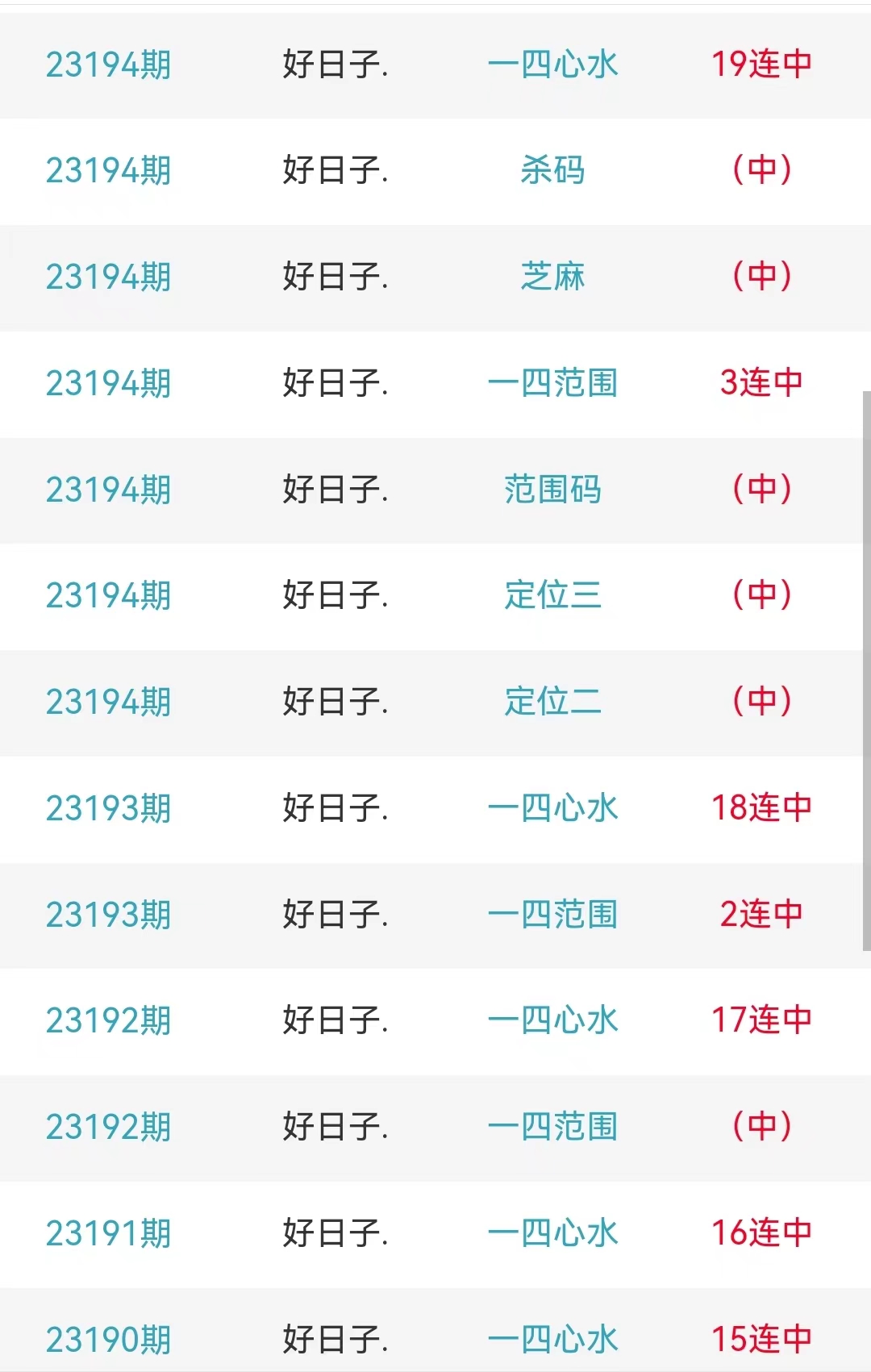The image size is (871, 1372).
Task: Open the 23193期 一四心水 18连中 entry
Action: click(x=552, y=808)
